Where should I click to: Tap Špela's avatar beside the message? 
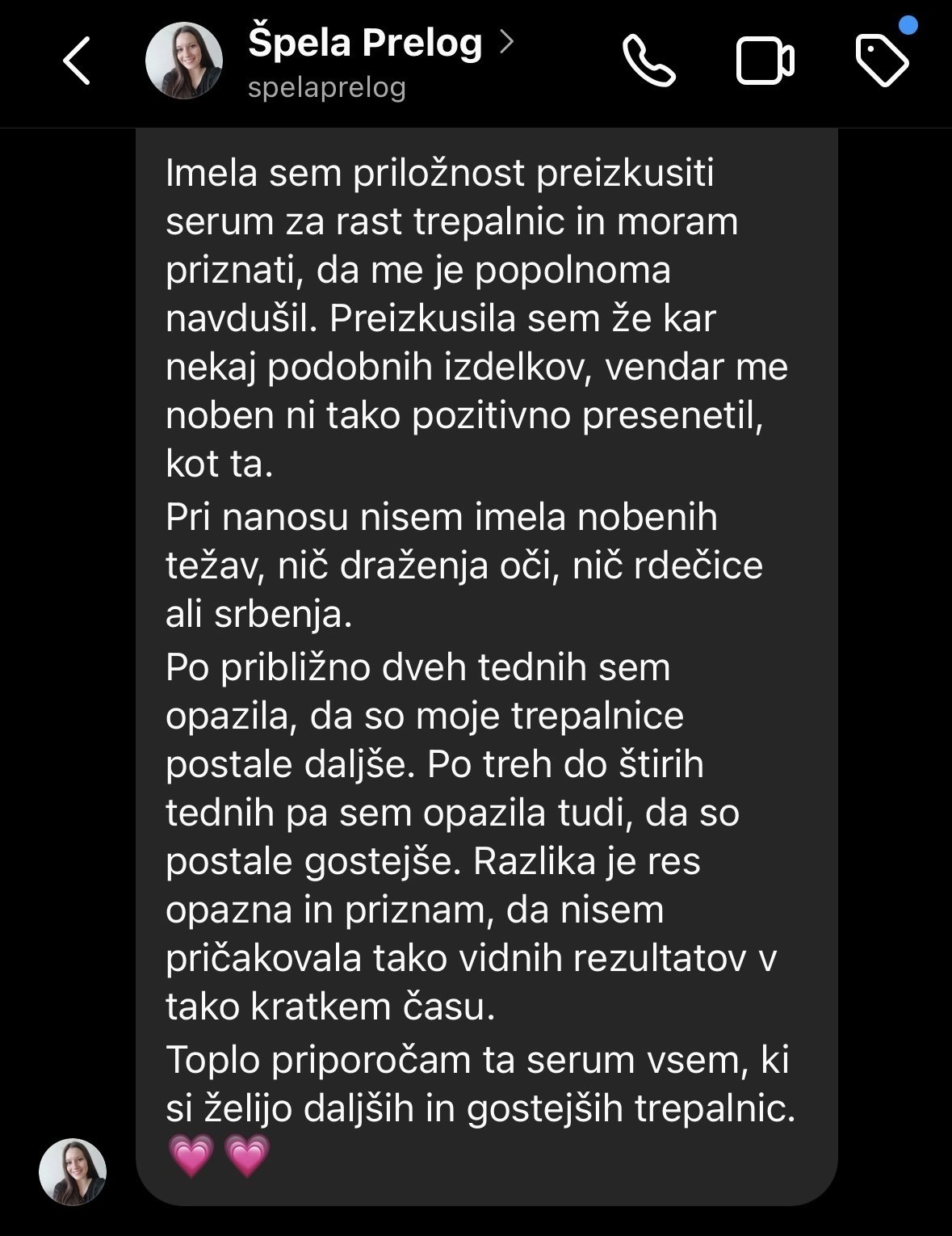pos(73,1171)
